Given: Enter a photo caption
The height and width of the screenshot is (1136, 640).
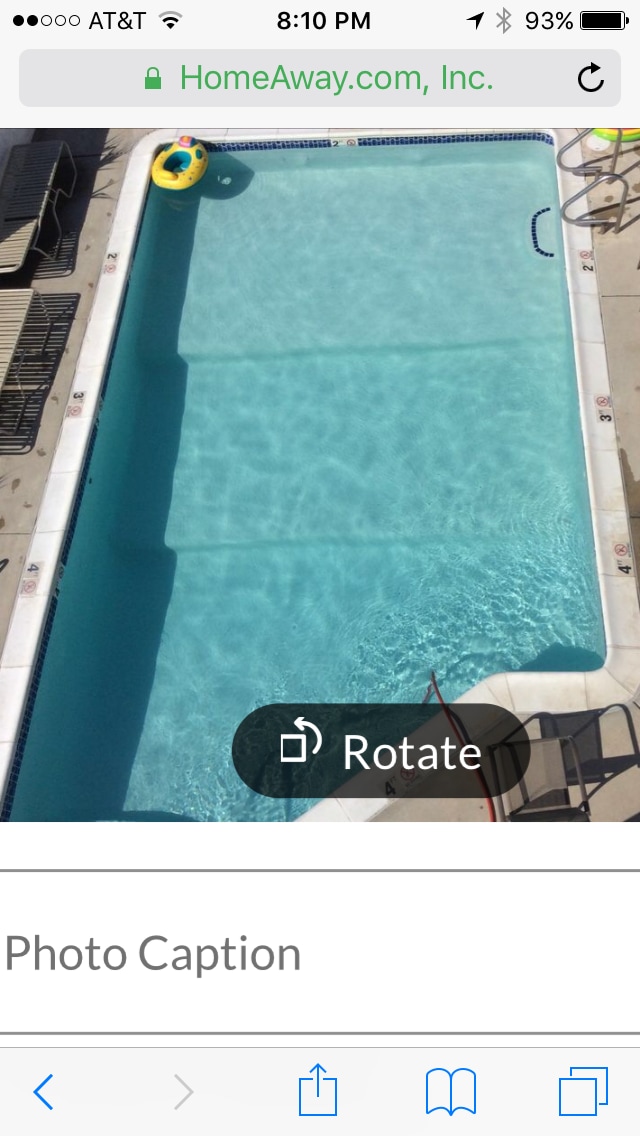Looking at the screenshot, I should tap(320, 953).
